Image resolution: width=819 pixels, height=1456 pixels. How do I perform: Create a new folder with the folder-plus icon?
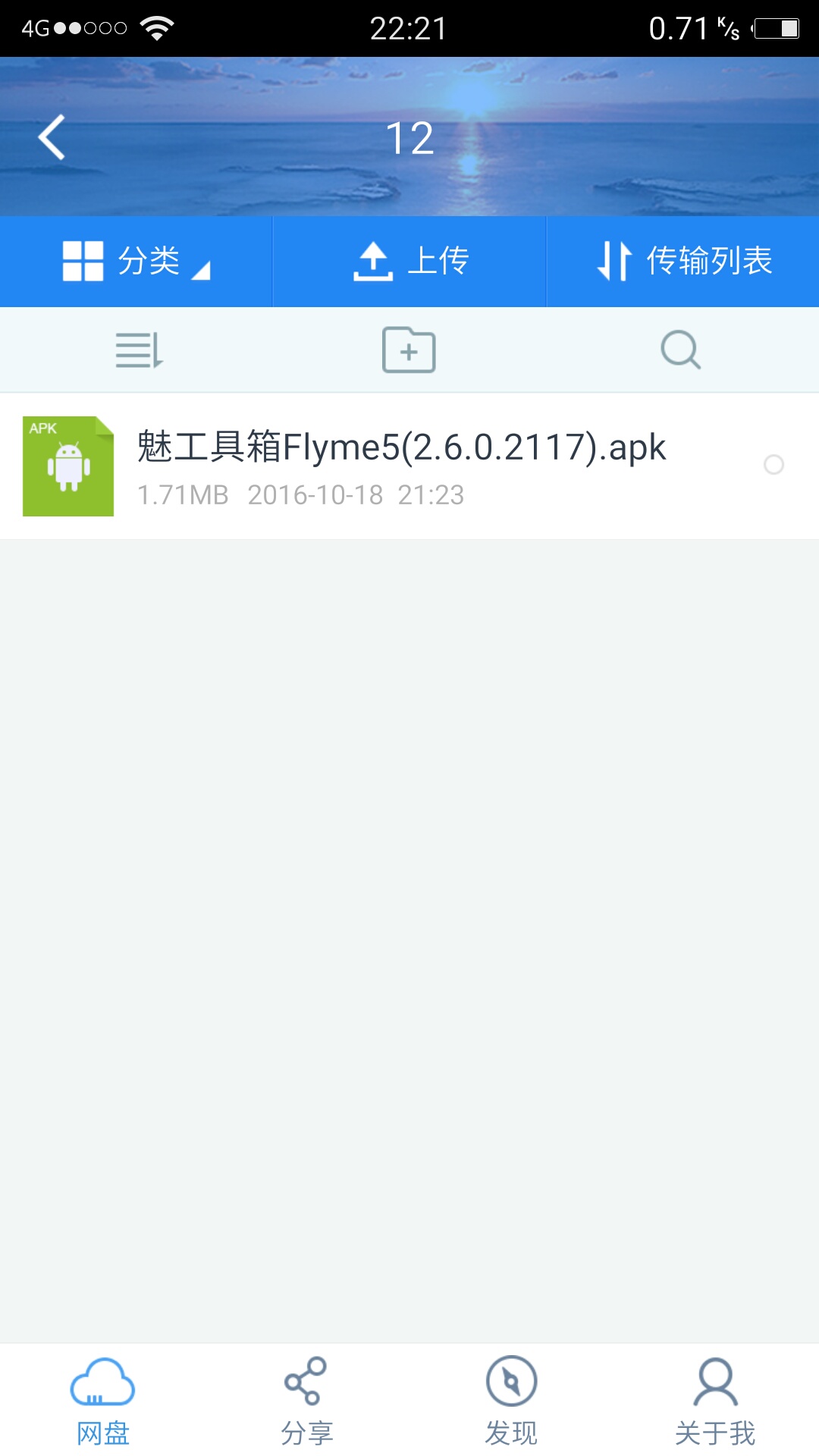(x=409, y=350)
